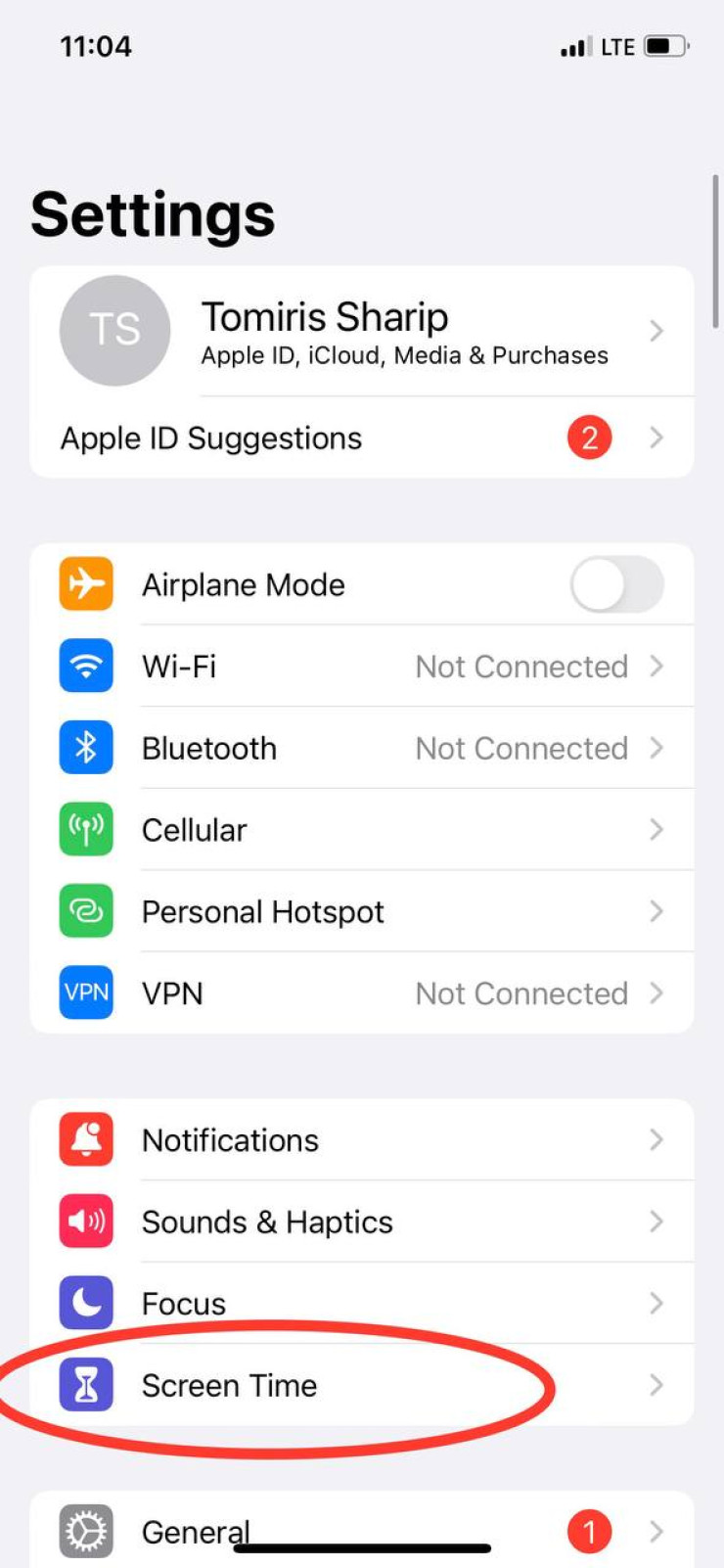724x1568 pixels.
Task: Select the Screen Time row
Action: 360,1386
